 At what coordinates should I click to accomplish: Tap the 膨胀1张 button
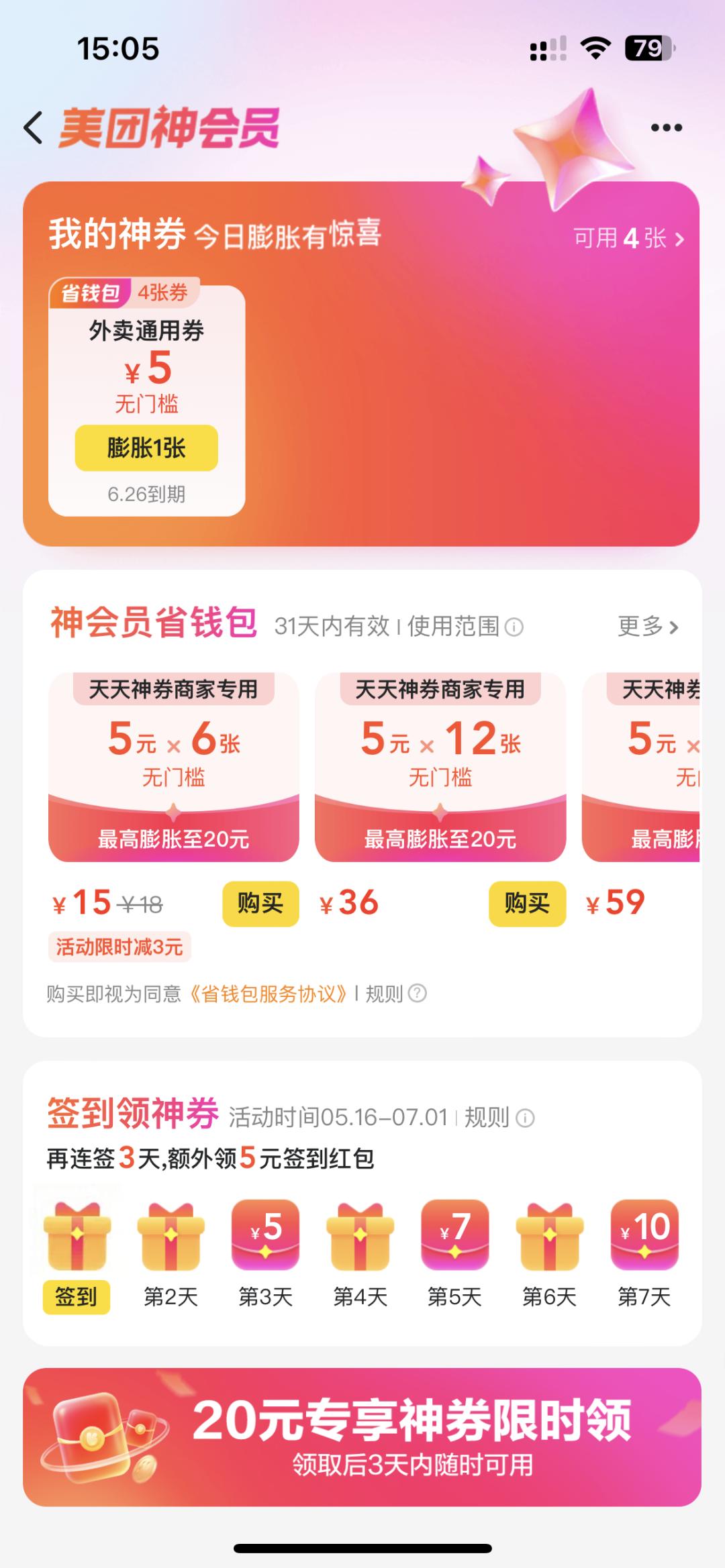(x=146, y=448)
